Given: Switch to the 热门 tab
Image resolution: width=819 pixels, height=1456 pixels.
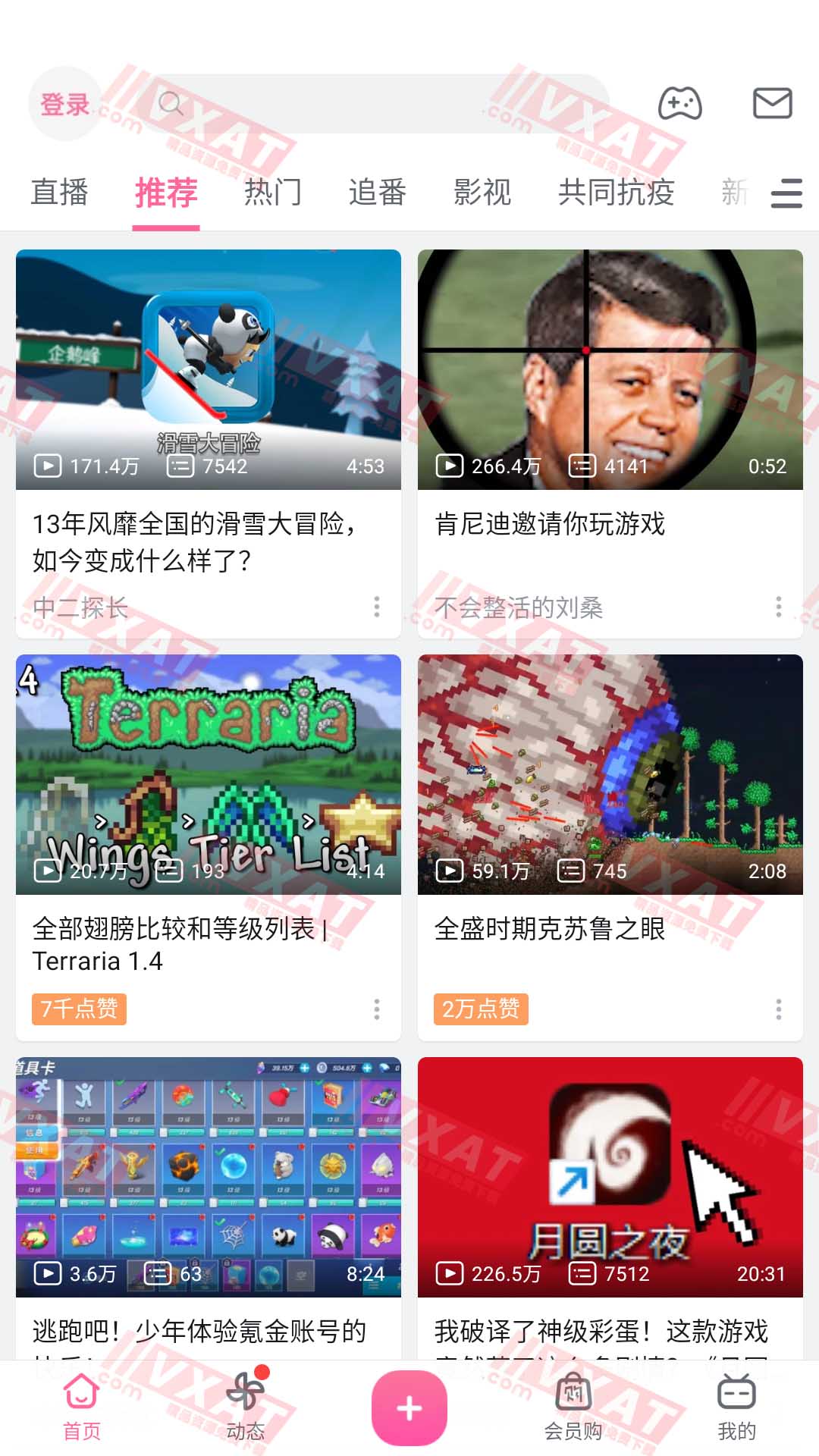Looking at the screenshot, I should (x=275, y=193).
